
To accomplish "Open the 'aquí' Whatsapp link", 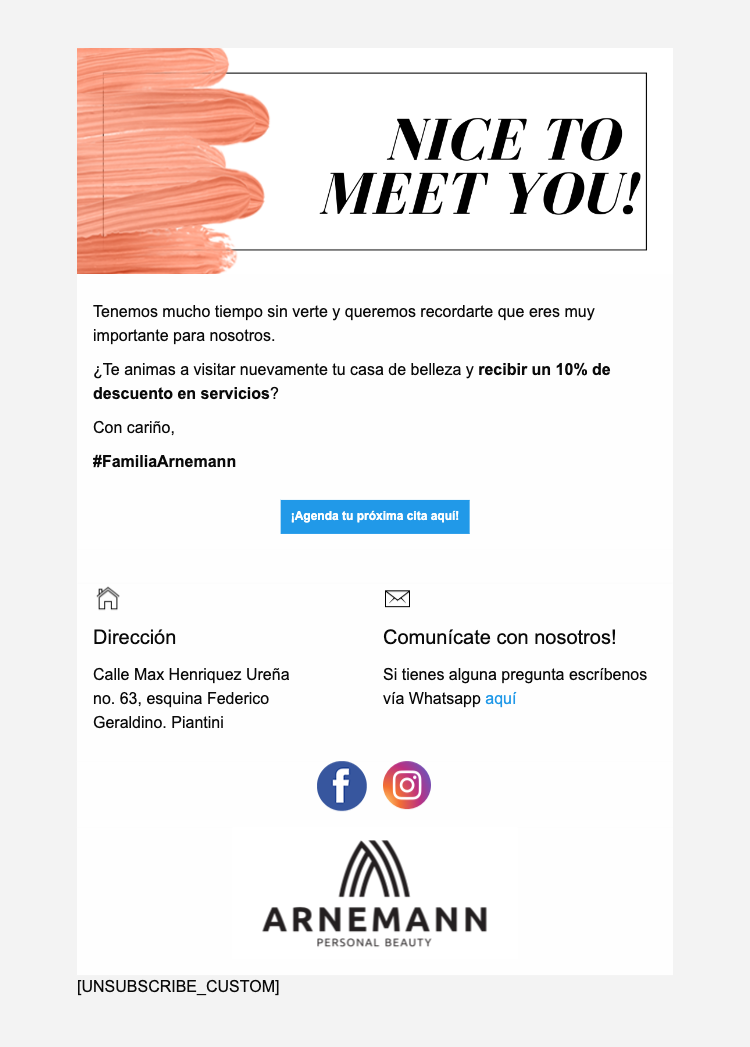I will [x=500, y=699].
